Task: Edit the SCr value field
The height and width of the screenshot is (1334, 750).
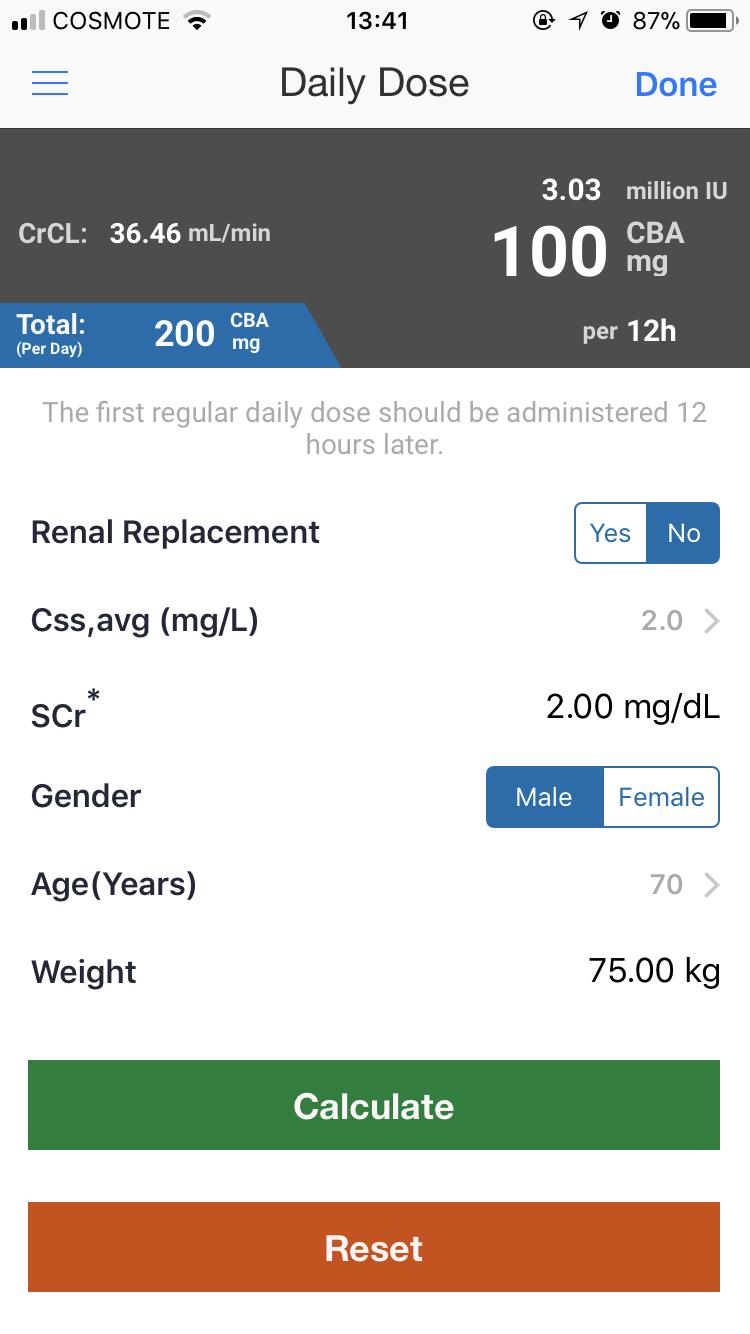Action: pos(632,708)
